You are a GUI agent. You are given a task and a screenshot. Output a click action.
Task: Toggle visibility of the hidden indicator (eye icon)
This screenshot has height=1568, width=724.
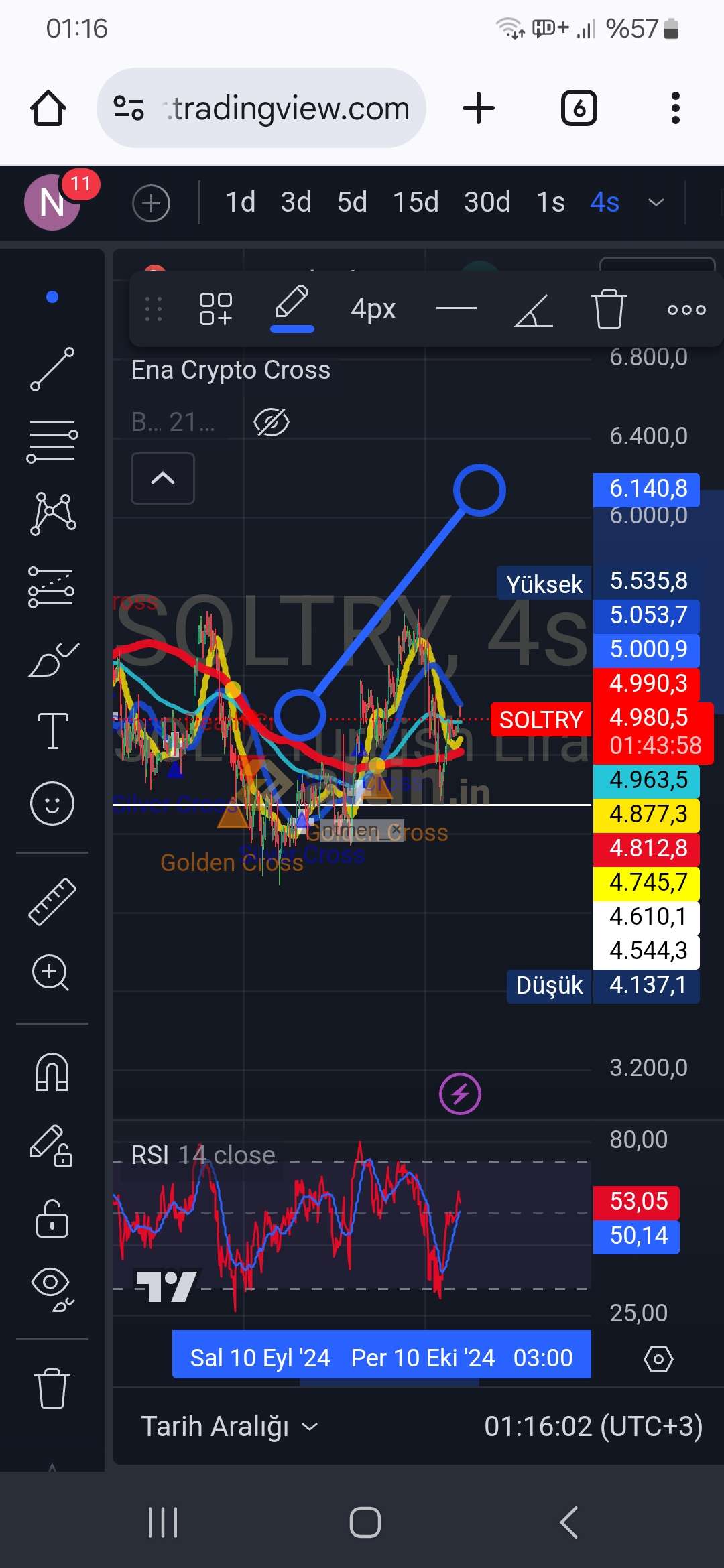click(x=271, y=422)
